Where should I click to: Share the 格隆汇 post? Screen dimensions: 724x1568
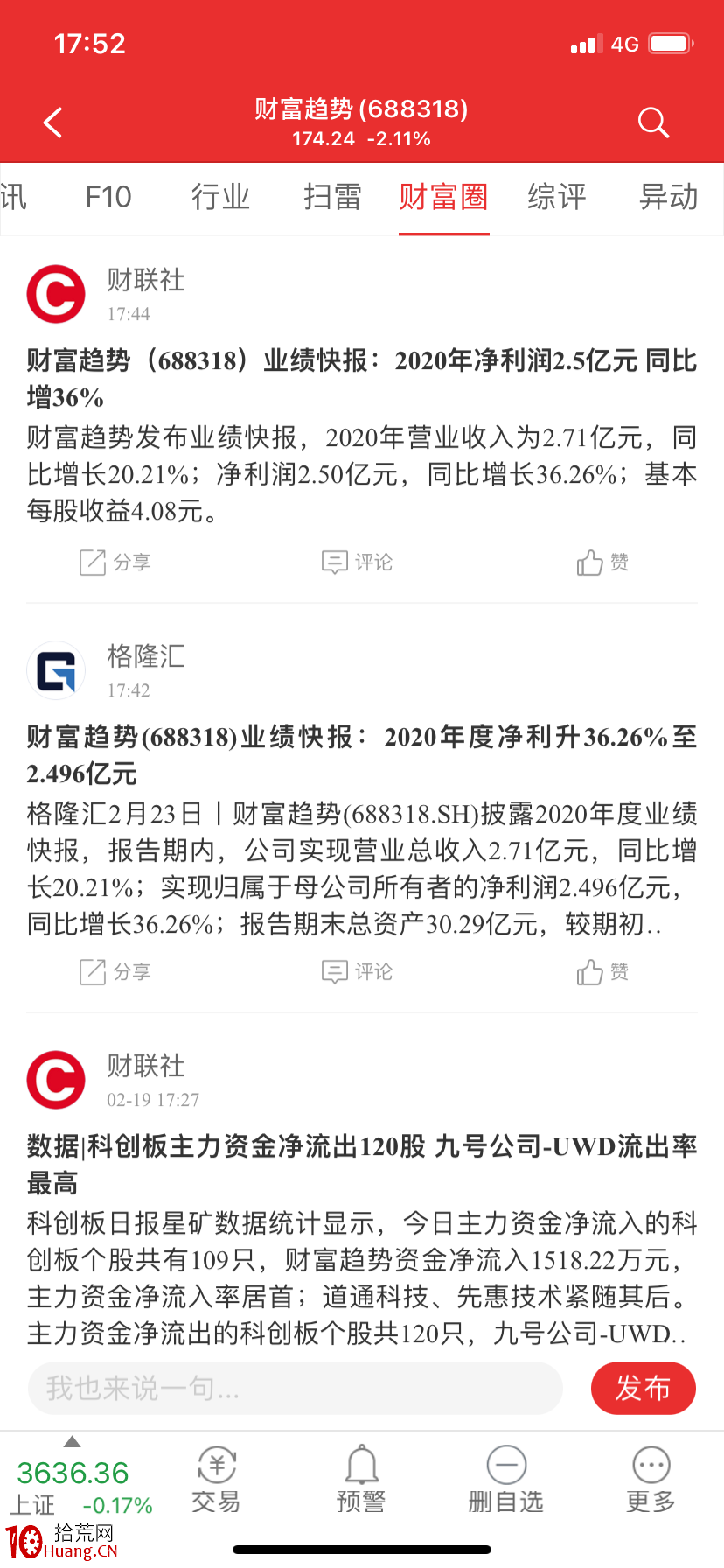pyautogui.click(x=115, y=971)
